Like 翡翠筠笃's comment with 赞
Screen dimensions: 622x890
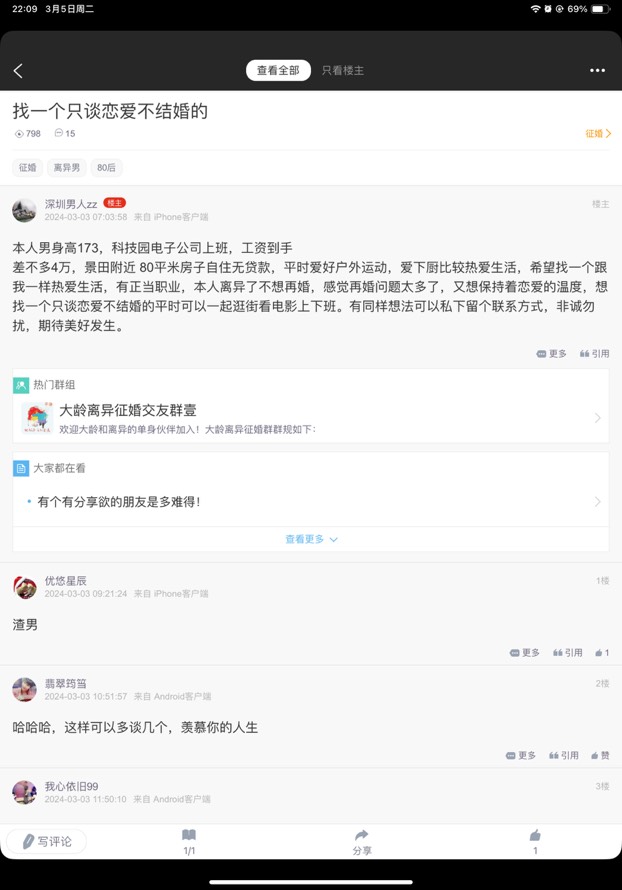[600, 756]
